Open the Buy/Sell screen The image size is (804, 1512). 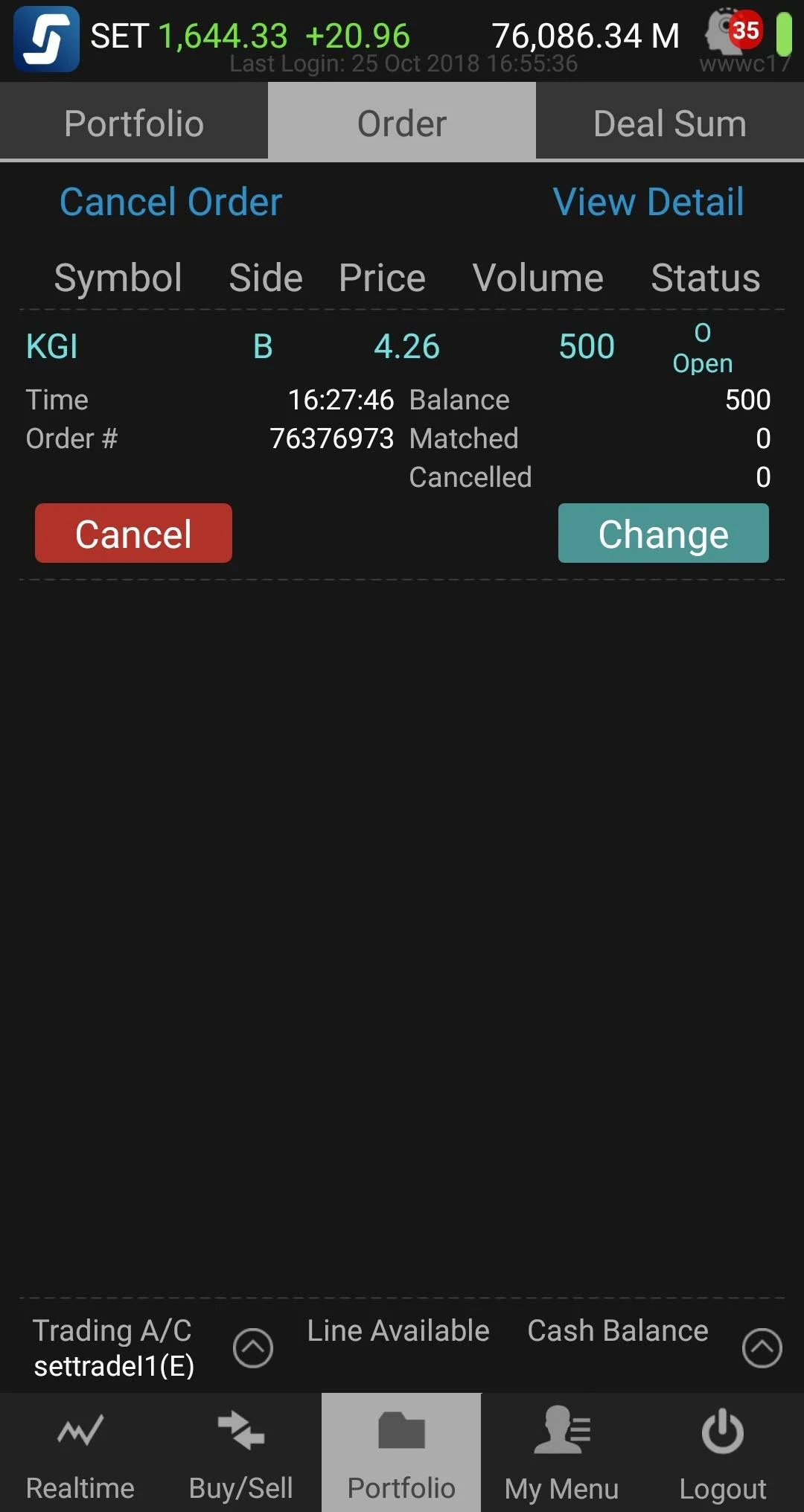coord(241,1453)
